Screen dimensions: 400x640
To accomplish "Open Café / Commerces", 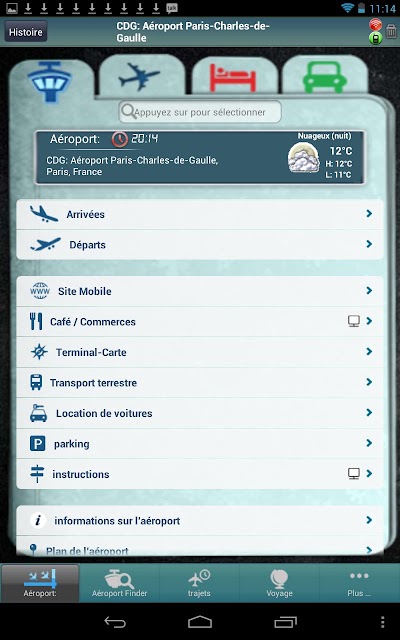I will pos(200,322).
